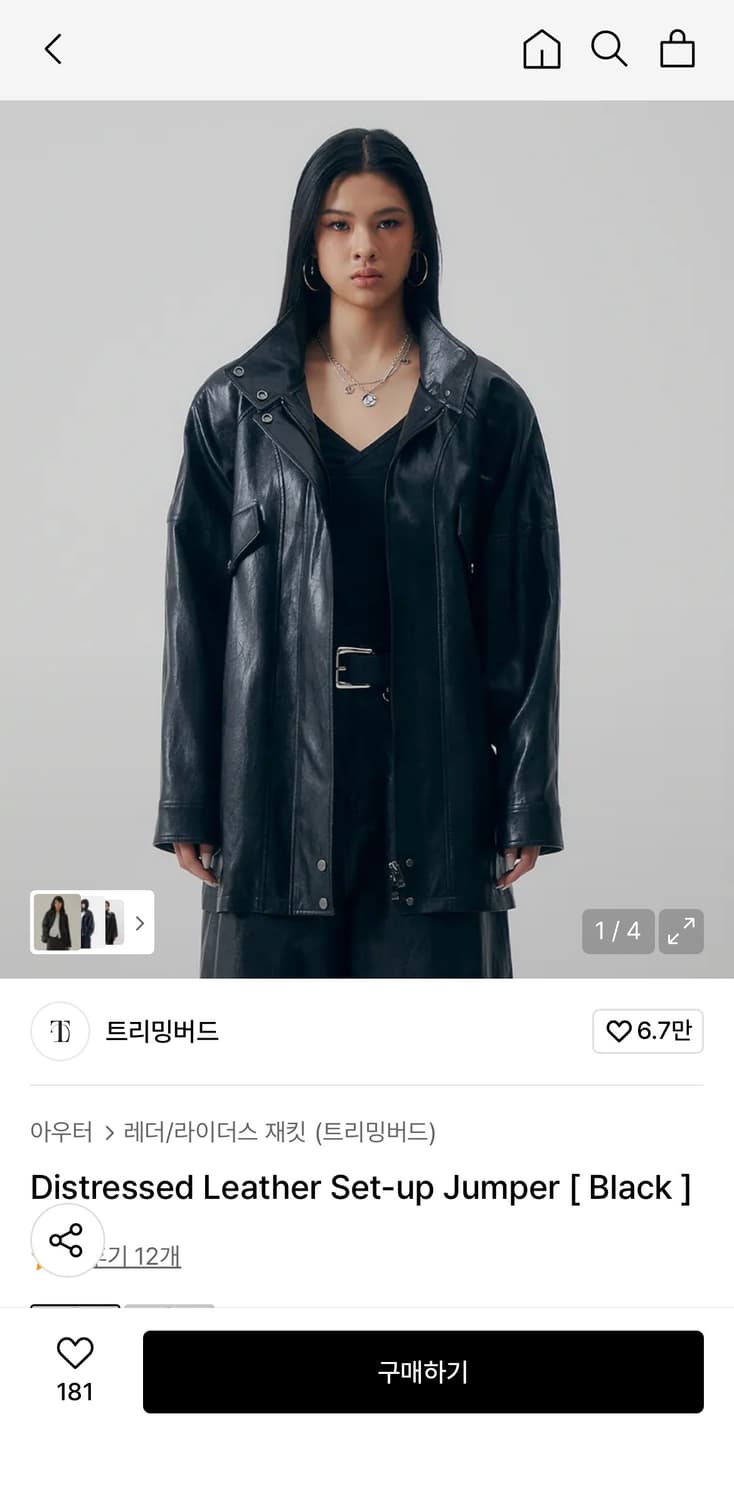This screenshot has height=1500, width=734.
Task: Tap the 트리밍버드 circular brand logo
Action: [x=60, y=1031]
